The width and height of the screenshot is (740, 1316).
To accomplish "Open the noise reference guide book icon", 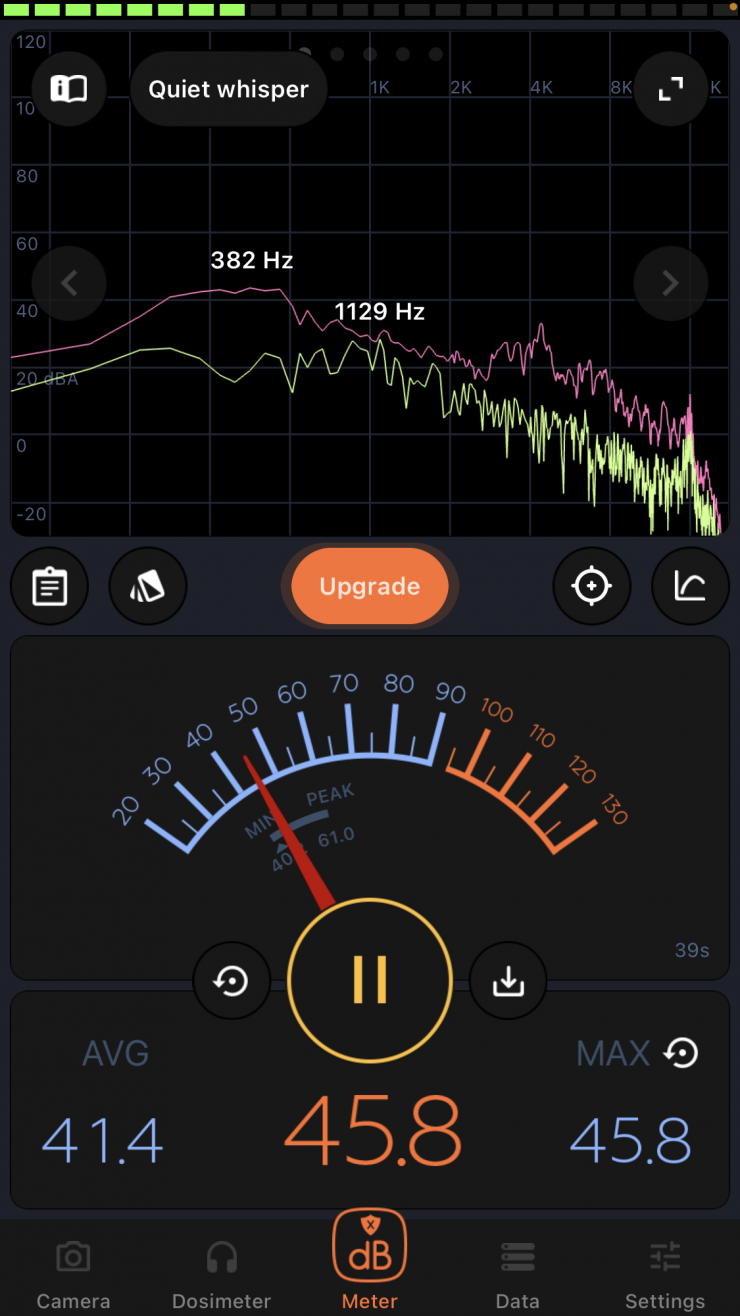I will (69, 89).
